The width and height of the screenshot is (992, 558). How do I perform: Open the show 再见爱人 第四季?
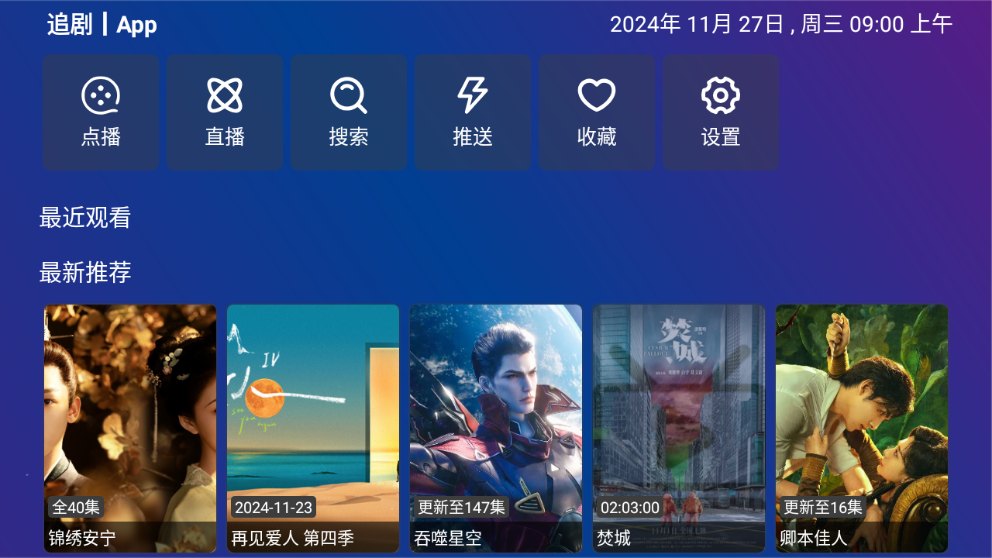pyautogui.click(x=313, y=428)
